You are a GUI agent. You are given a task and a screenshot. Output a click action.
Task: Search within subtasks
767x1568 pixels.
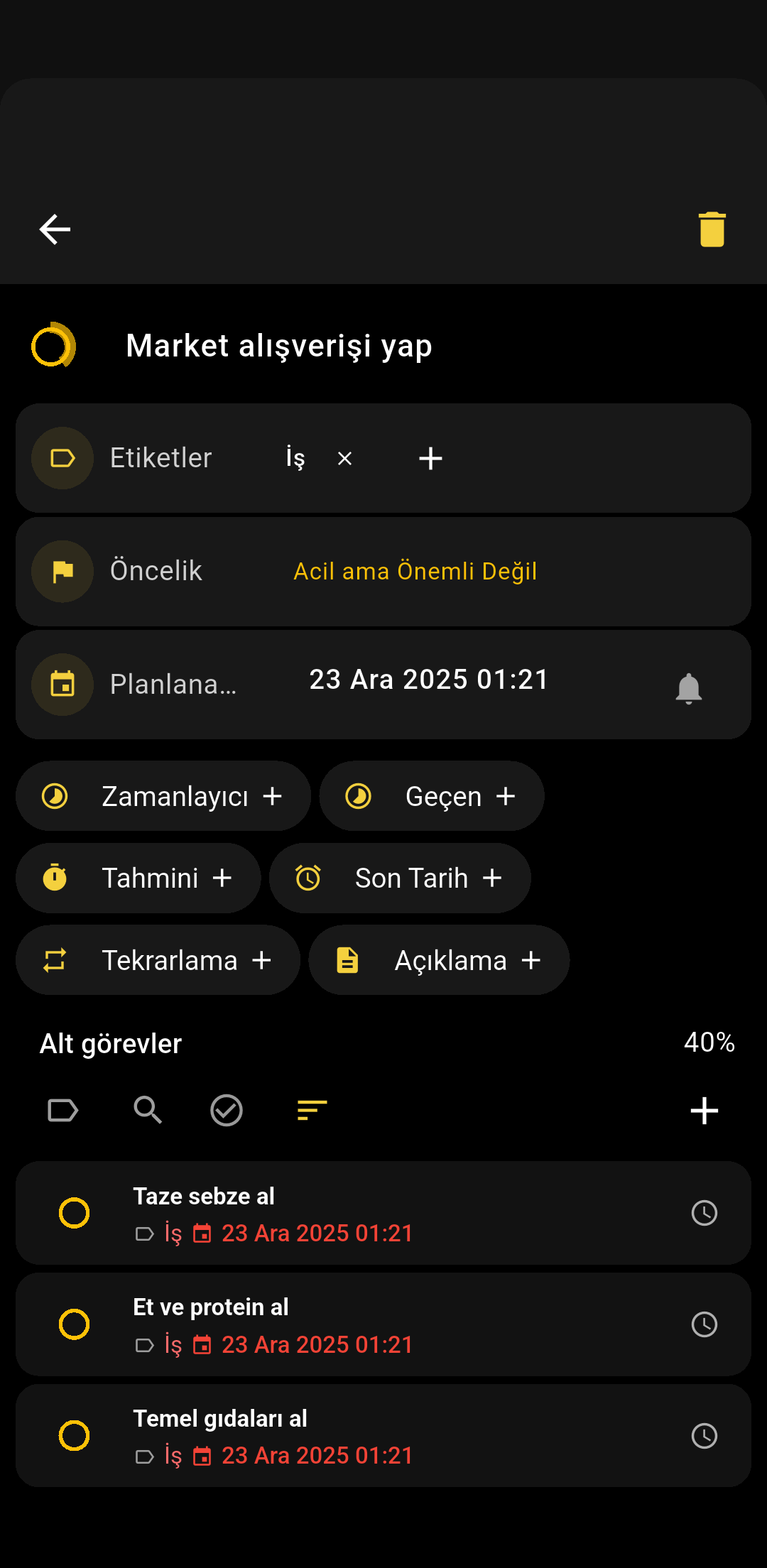(148, 1110)
